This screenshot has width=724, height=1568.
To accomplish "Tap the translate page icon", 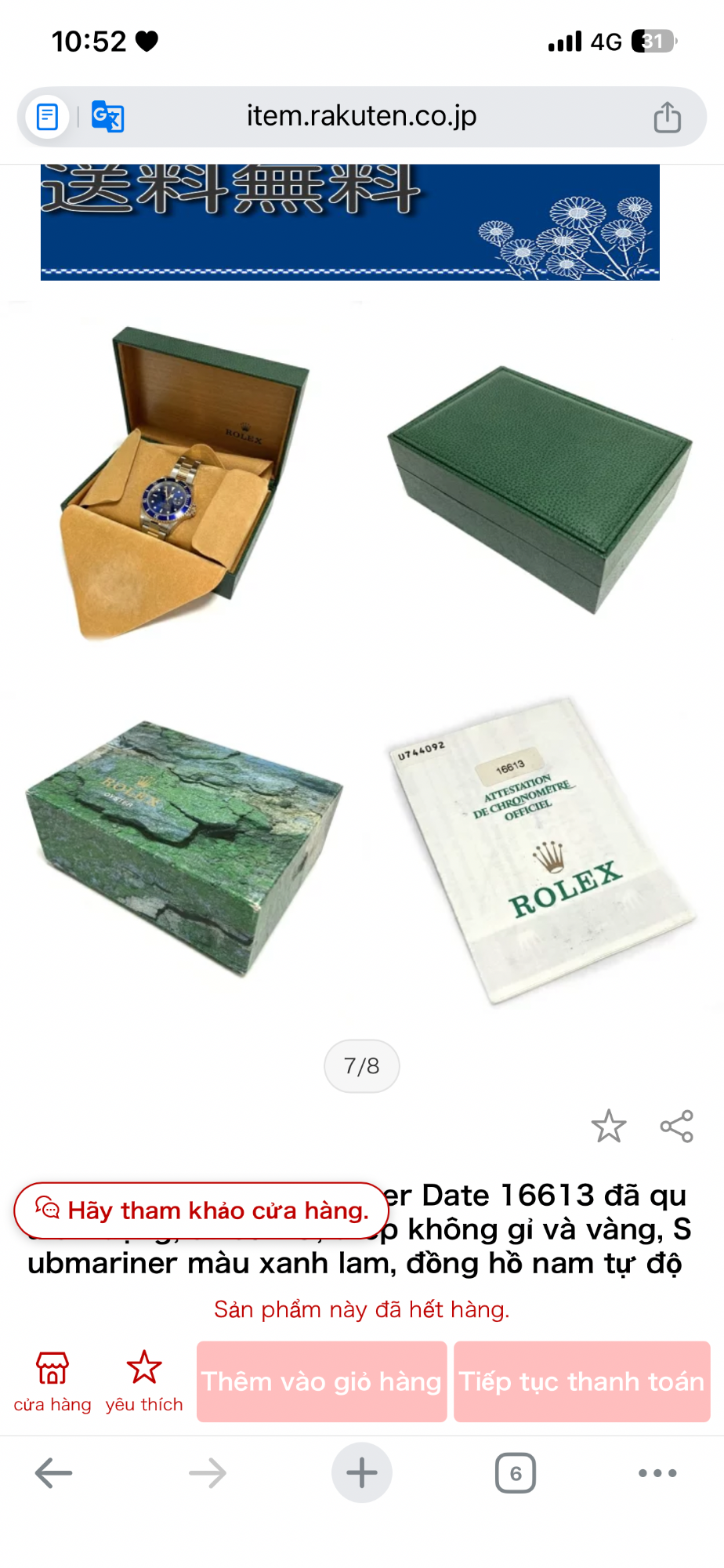I will pyautogui.click(x=107, y=118).
